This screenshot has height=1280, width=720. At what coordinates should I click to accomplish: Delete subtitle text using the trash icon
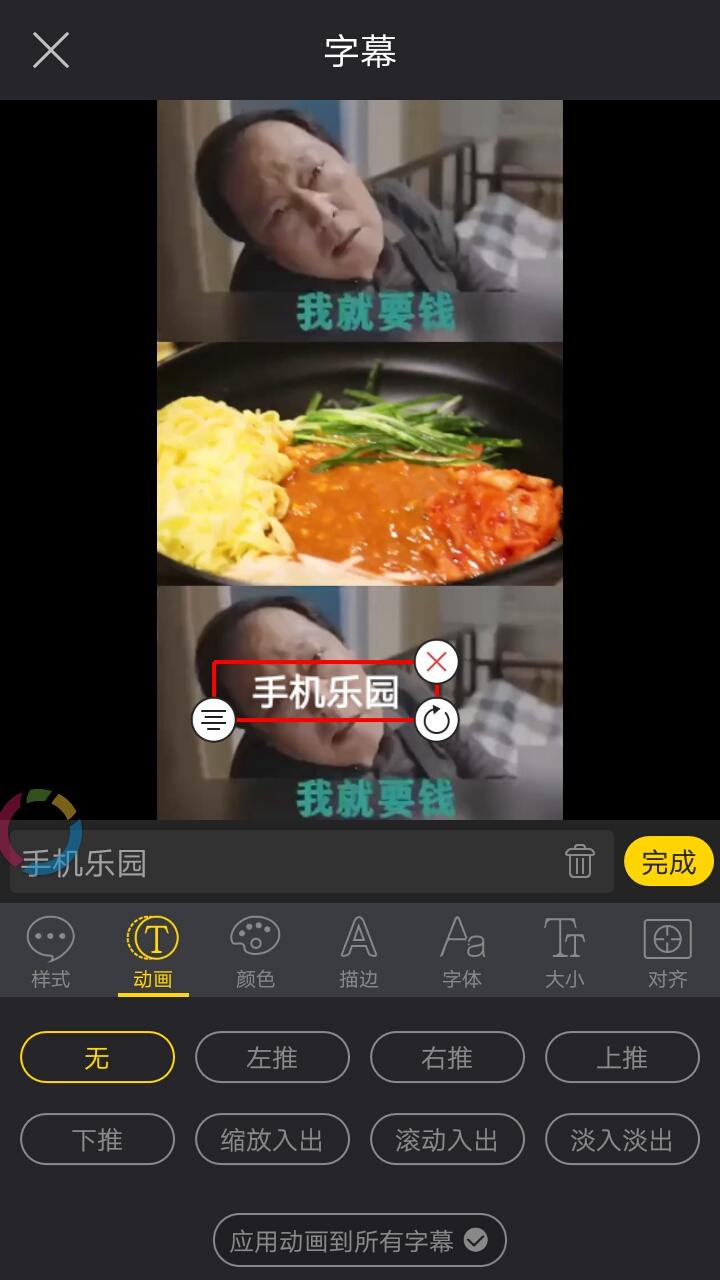580,861
